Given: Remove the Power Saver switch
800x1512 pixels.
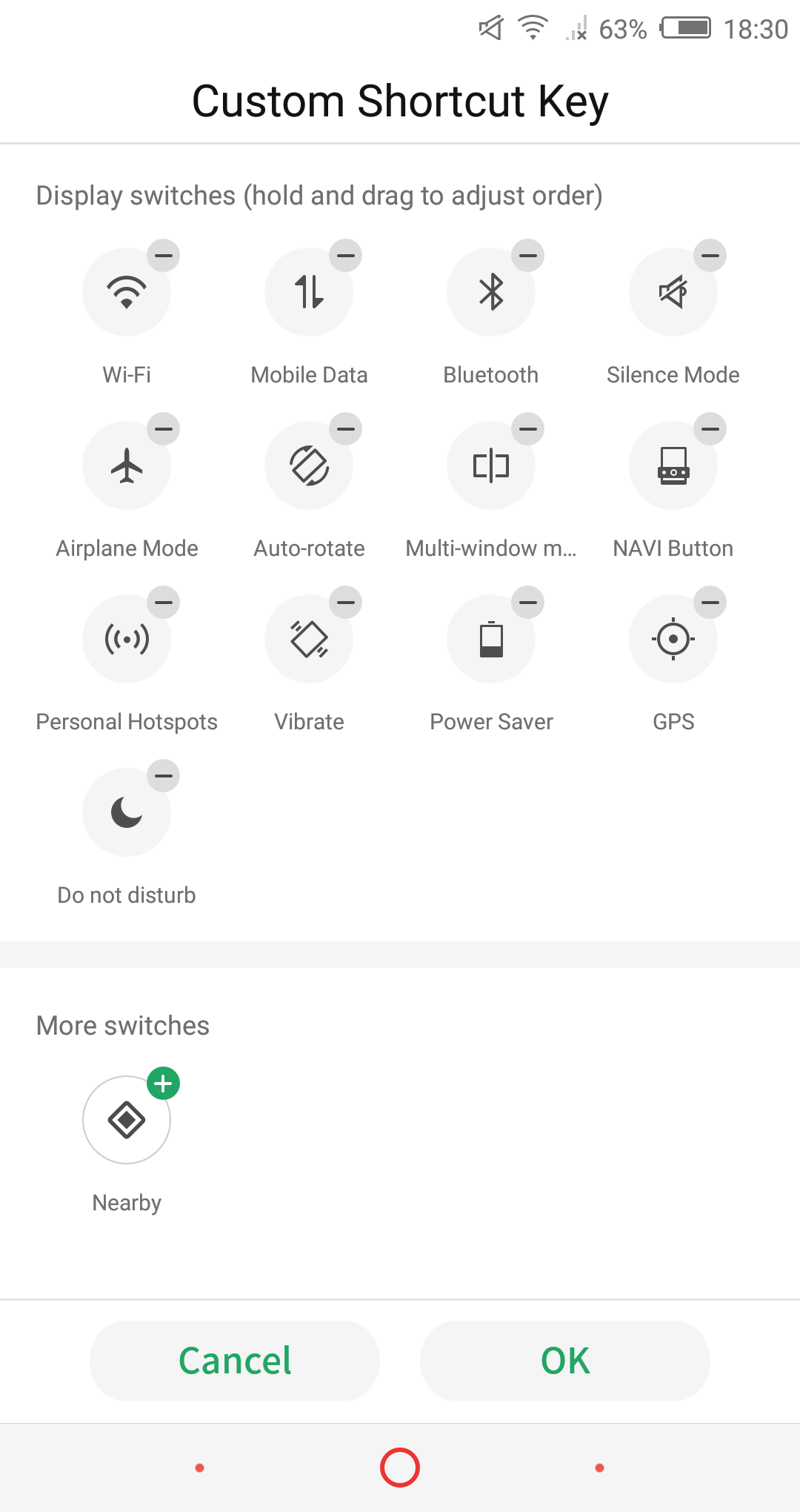Looking at the screenshot, I should 528,603.
